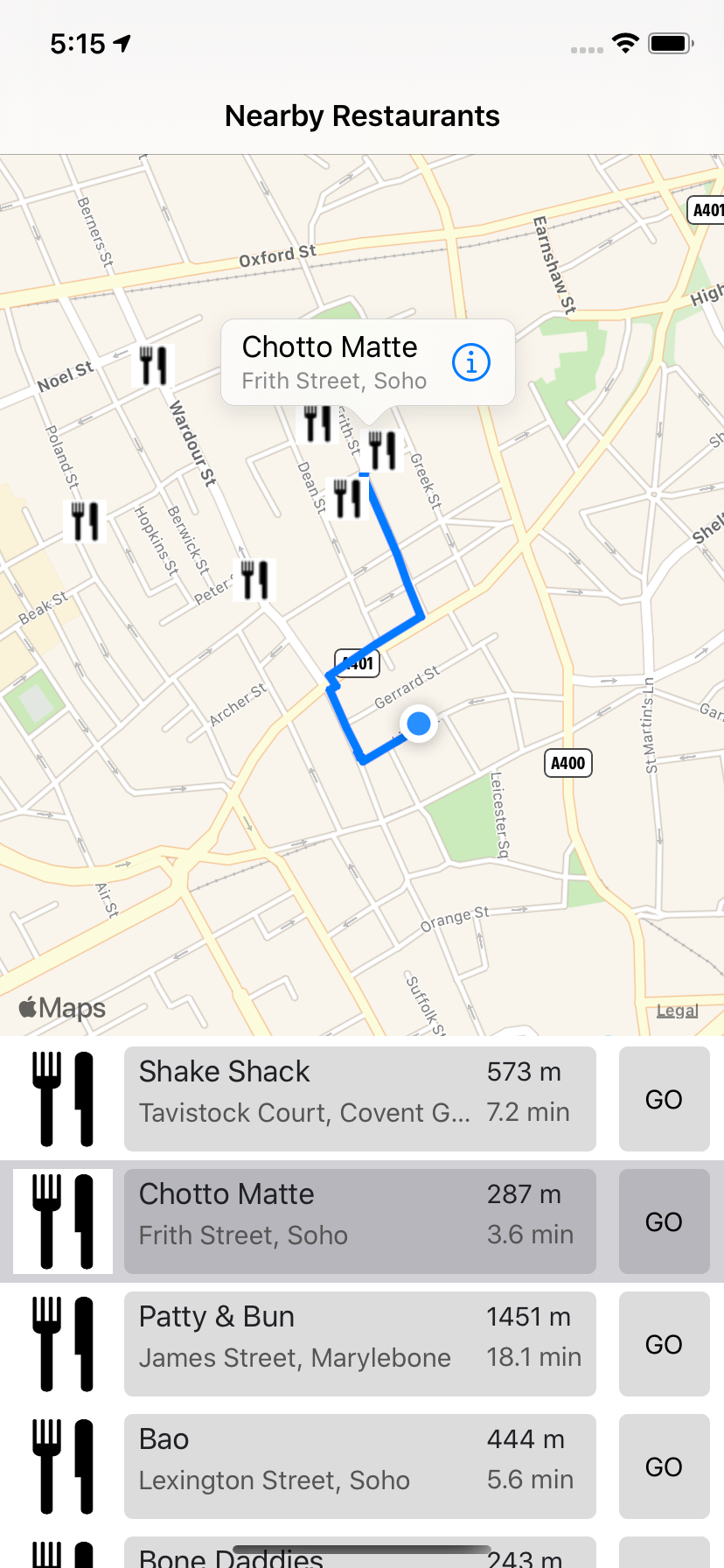Open info for Chotto Matte callout
The width and height of the screenshot is (724, 1568).
pos(471,361)
